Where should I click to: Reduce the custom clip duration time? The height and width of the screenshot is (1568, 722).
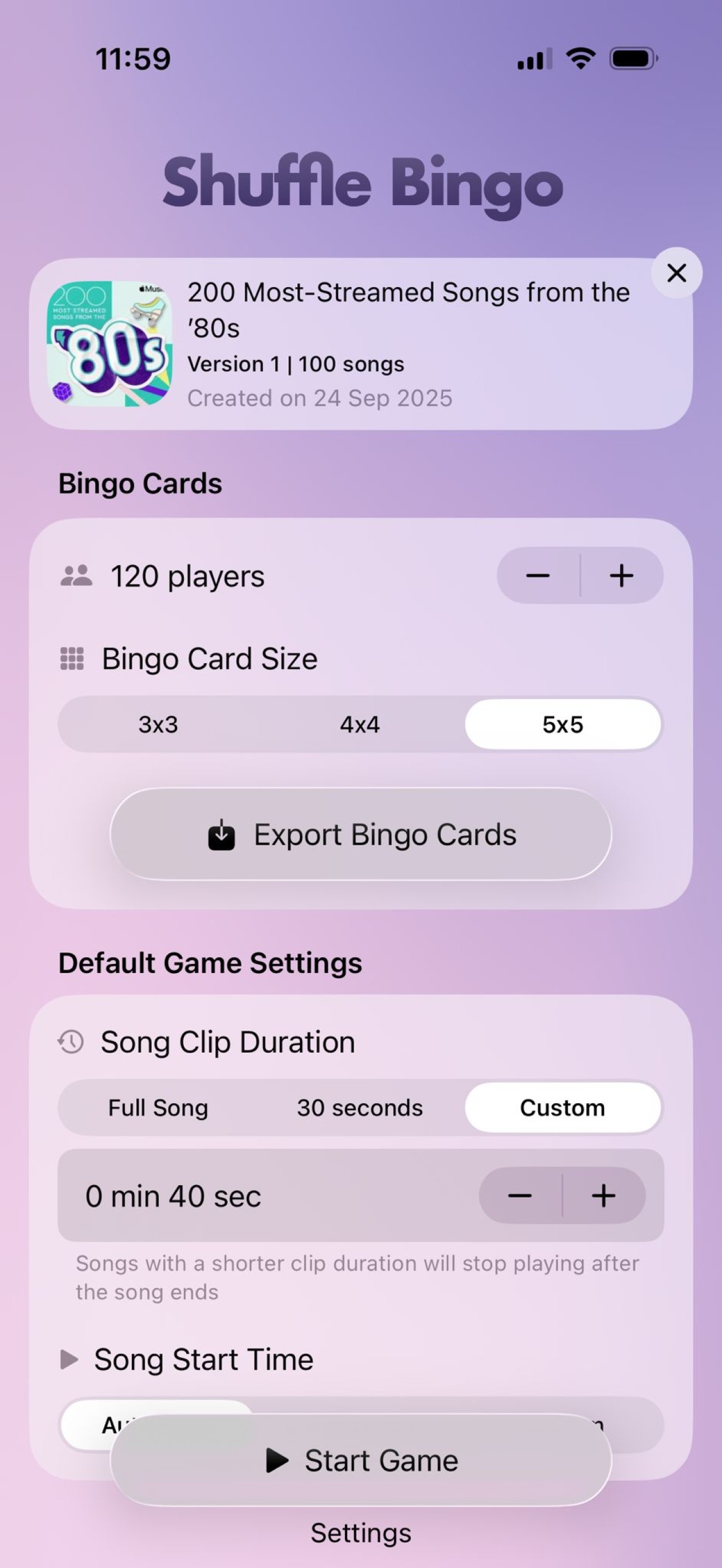click(520, 1195)
